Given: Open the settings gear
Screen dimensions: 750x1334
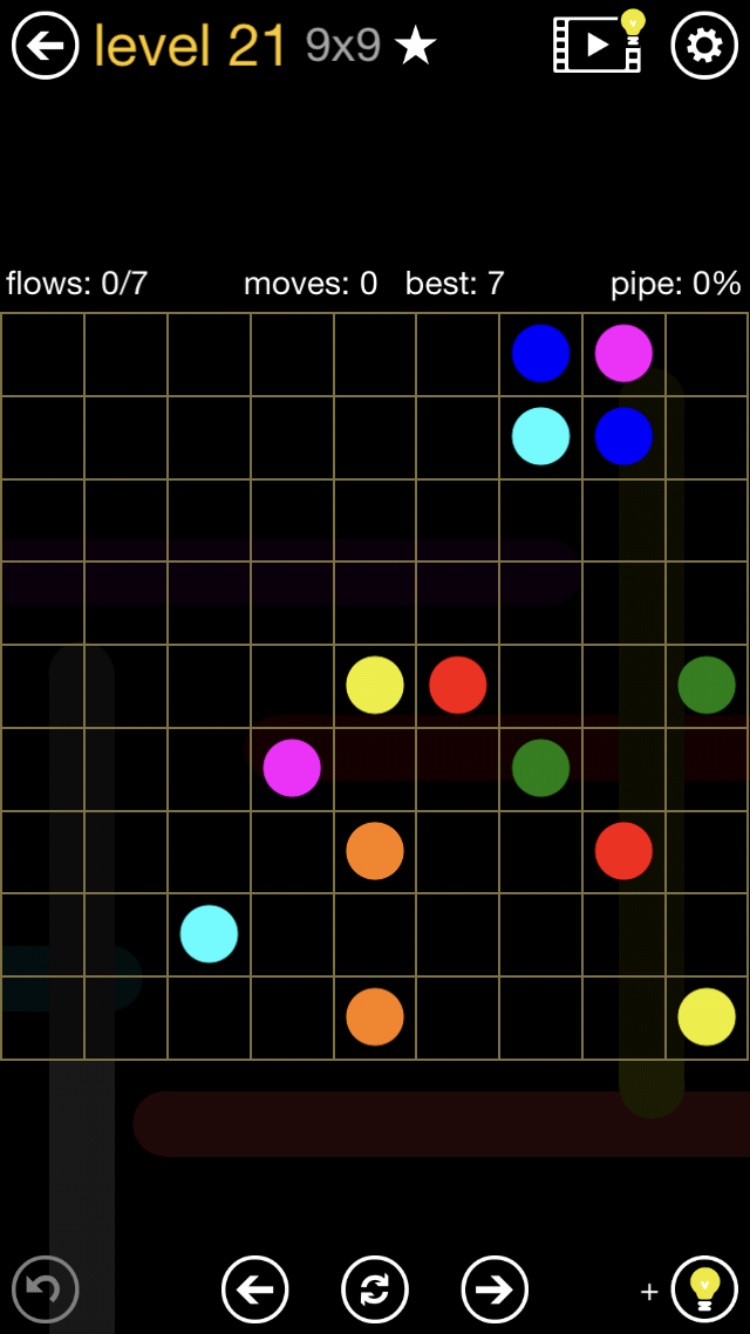Looking at the screenshot, I should [704, 45].
